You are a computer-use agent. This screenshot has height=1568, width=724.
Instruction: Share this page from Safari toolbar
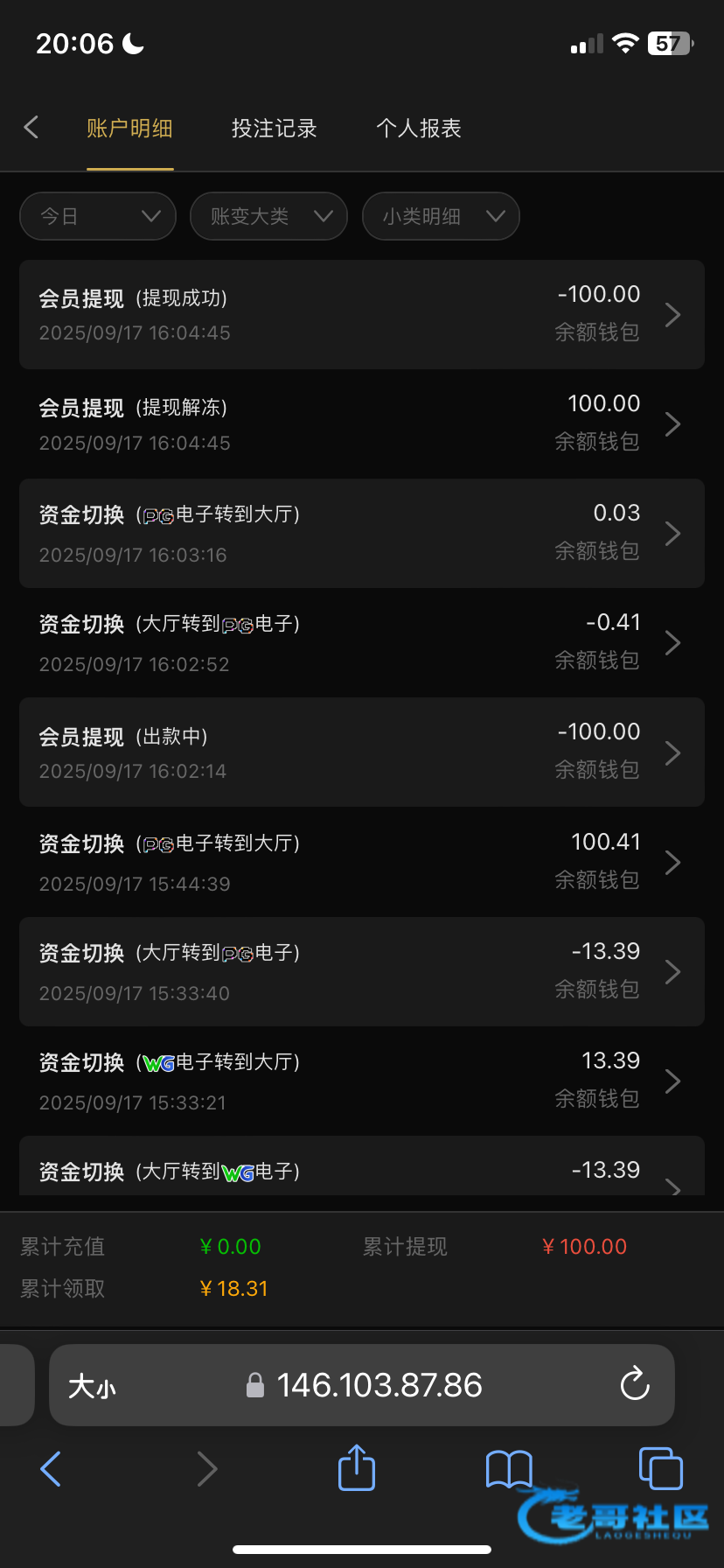tap(356, 1468)
